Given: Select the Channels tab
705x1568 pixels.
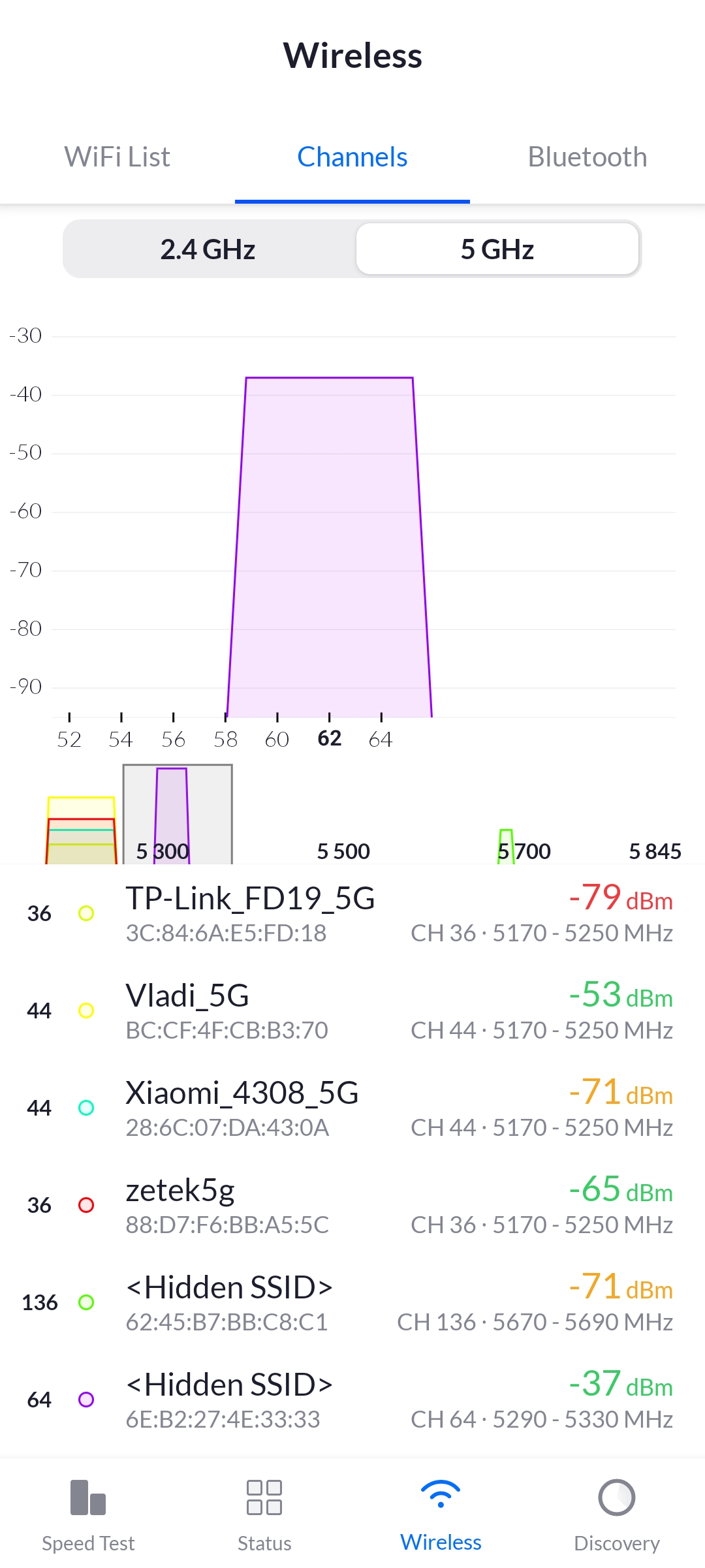Looking at the screenshot, I should coord(352,157).
